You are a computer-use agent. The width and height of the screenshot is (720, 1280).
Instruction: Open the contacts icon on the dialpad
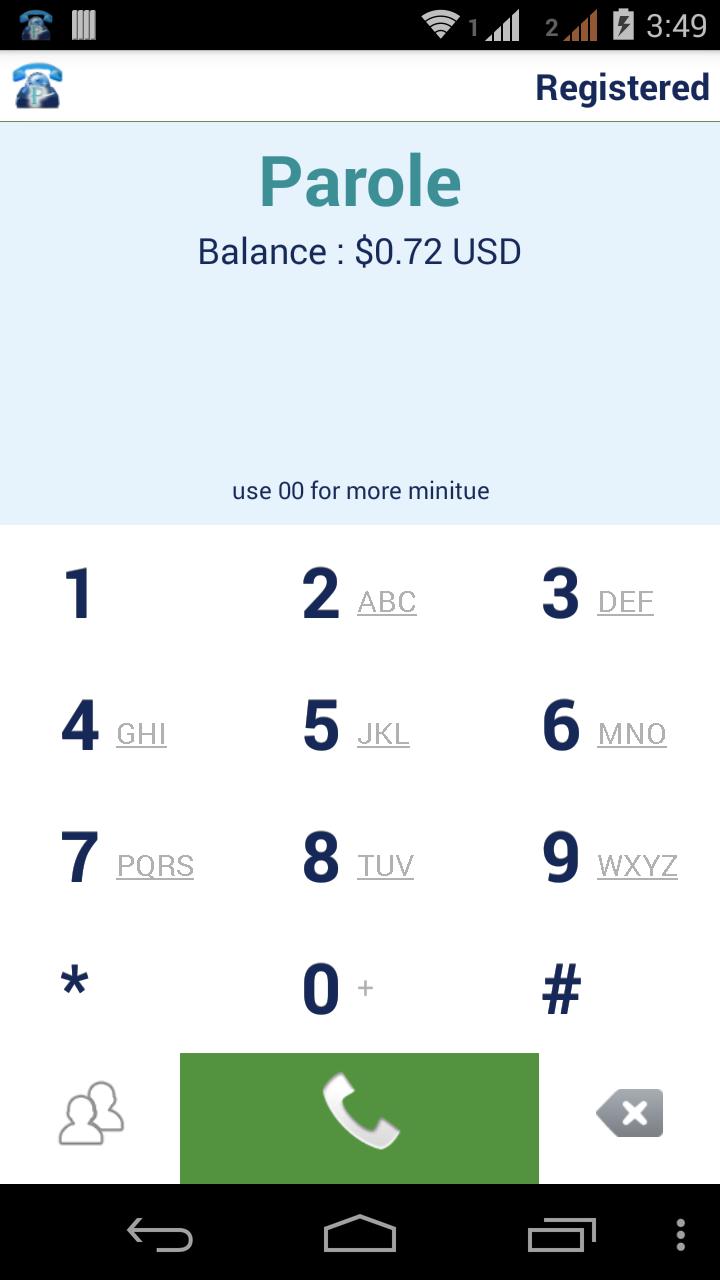[90, 1112]
